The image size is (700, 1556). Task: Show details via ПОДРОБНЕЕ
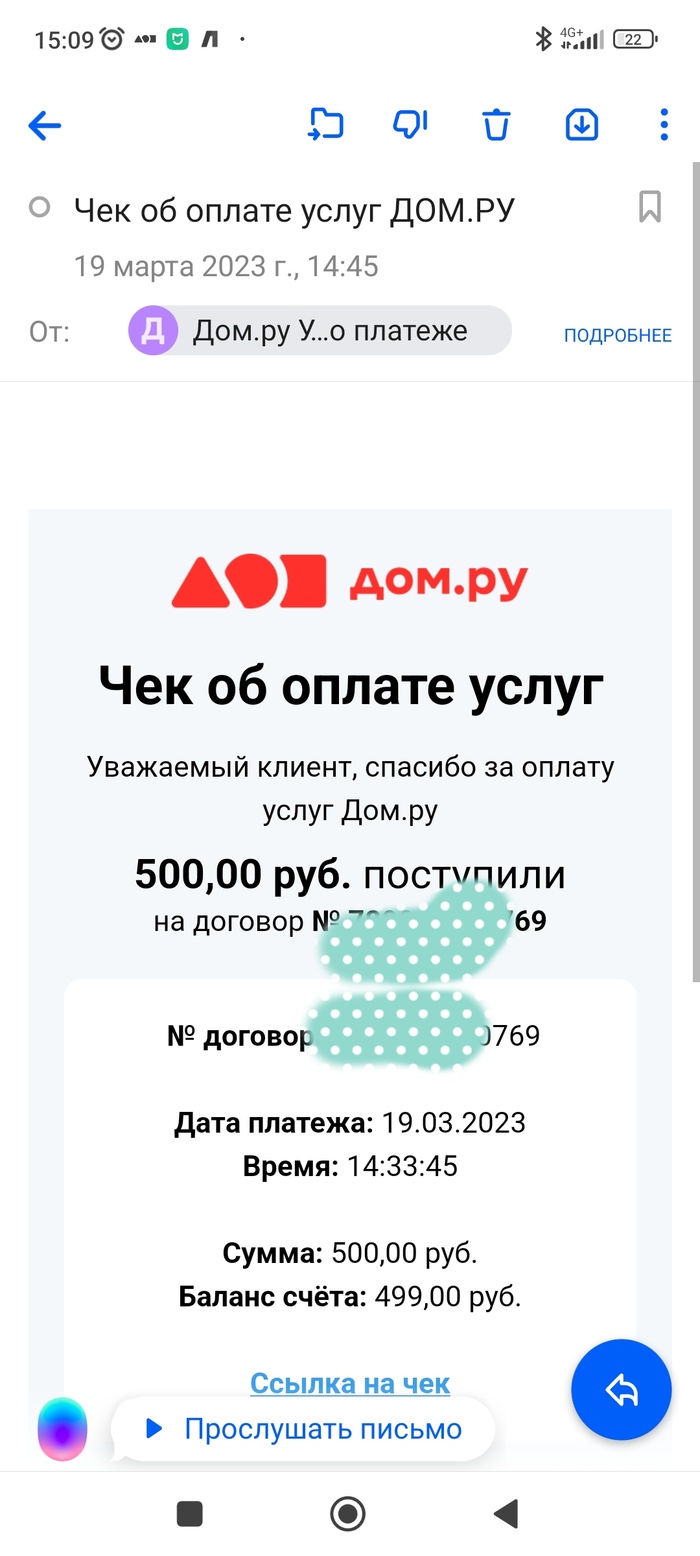617,336
